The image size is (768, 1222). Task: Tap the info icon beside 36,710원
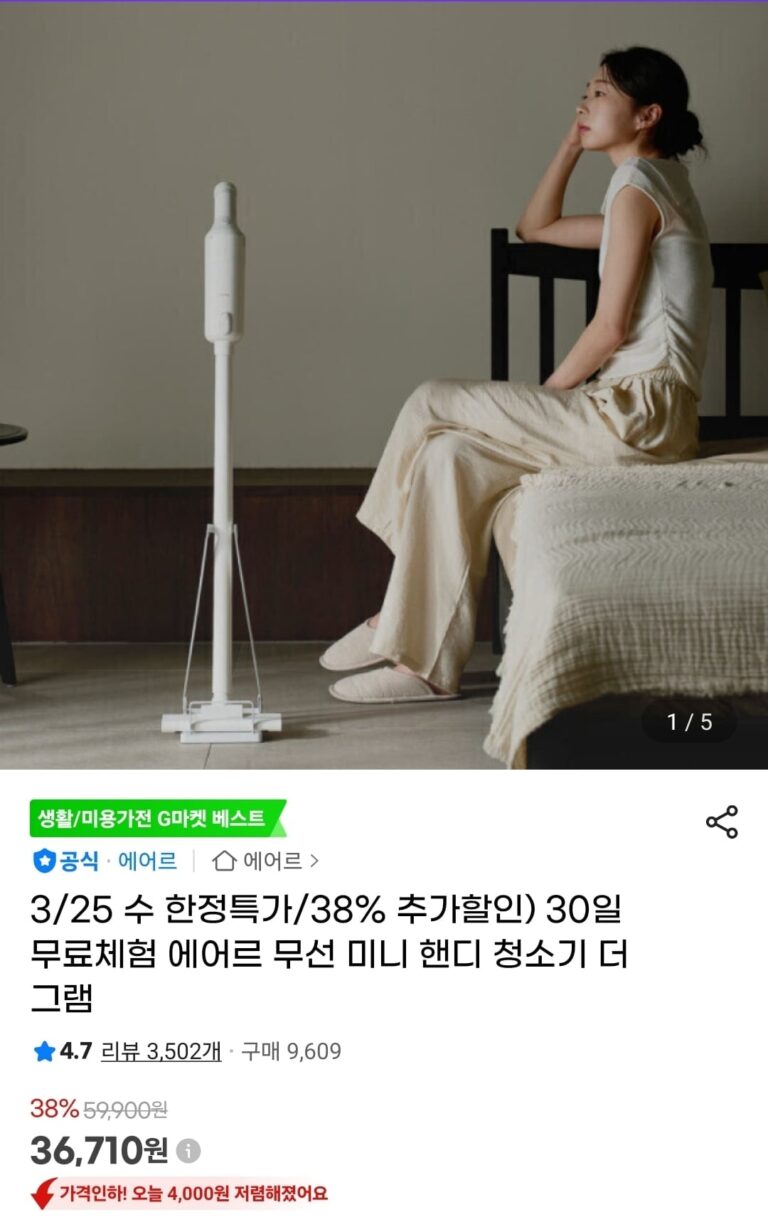click(188, 1151)
